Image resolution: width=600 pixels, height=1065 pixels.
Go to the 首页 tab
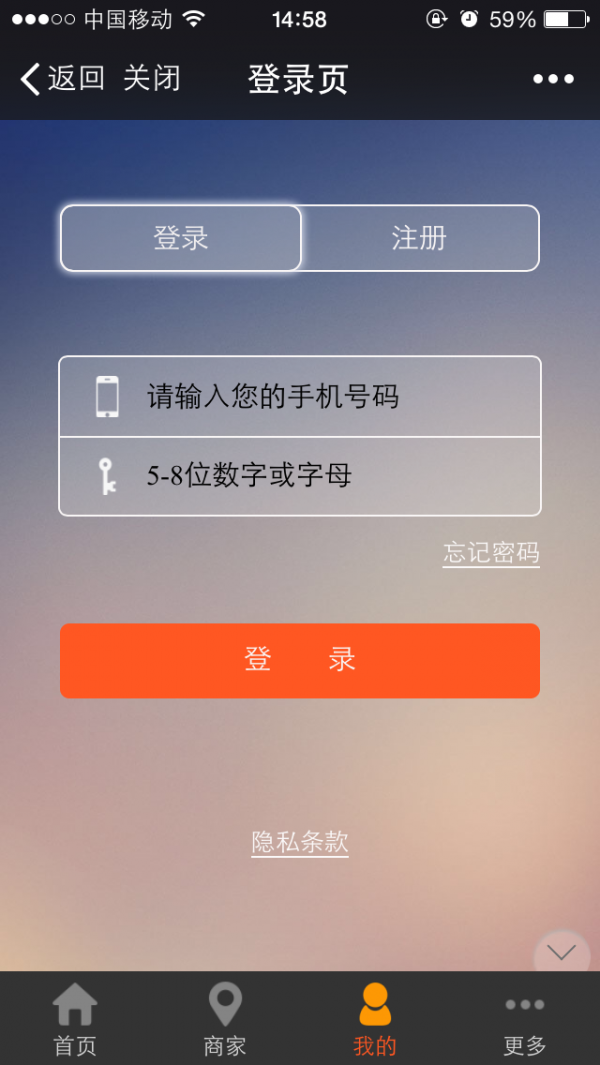75,1018
